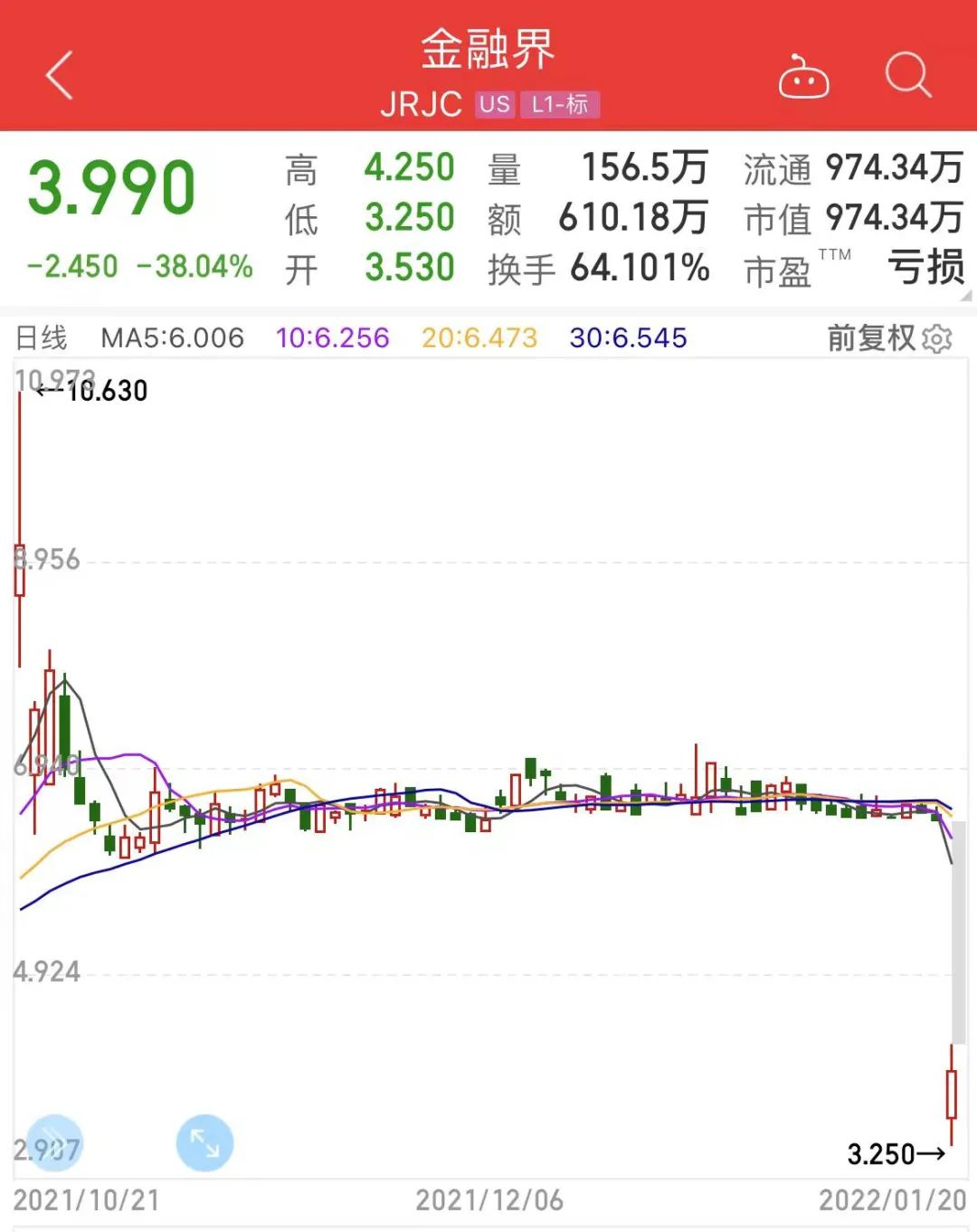Open the chart settings gear icon
The width and height of the screenshot is (977, 1232).
(938, 337)
